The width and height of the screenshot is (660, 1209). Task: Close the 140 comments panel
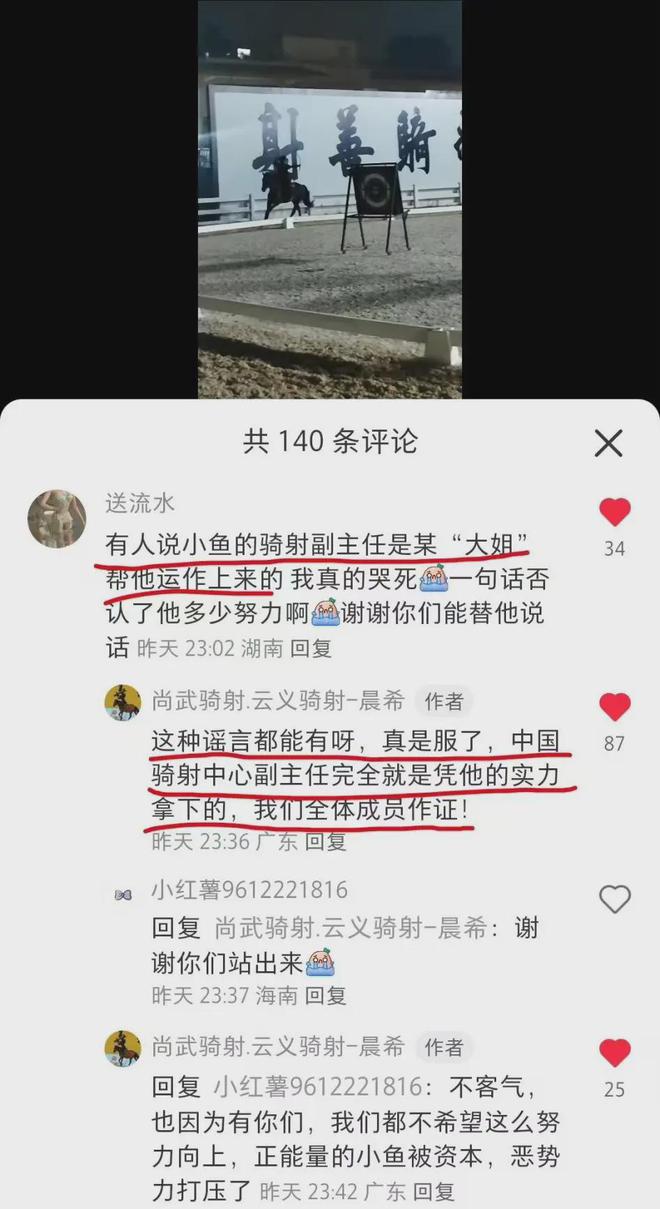(x=608, y=443)
